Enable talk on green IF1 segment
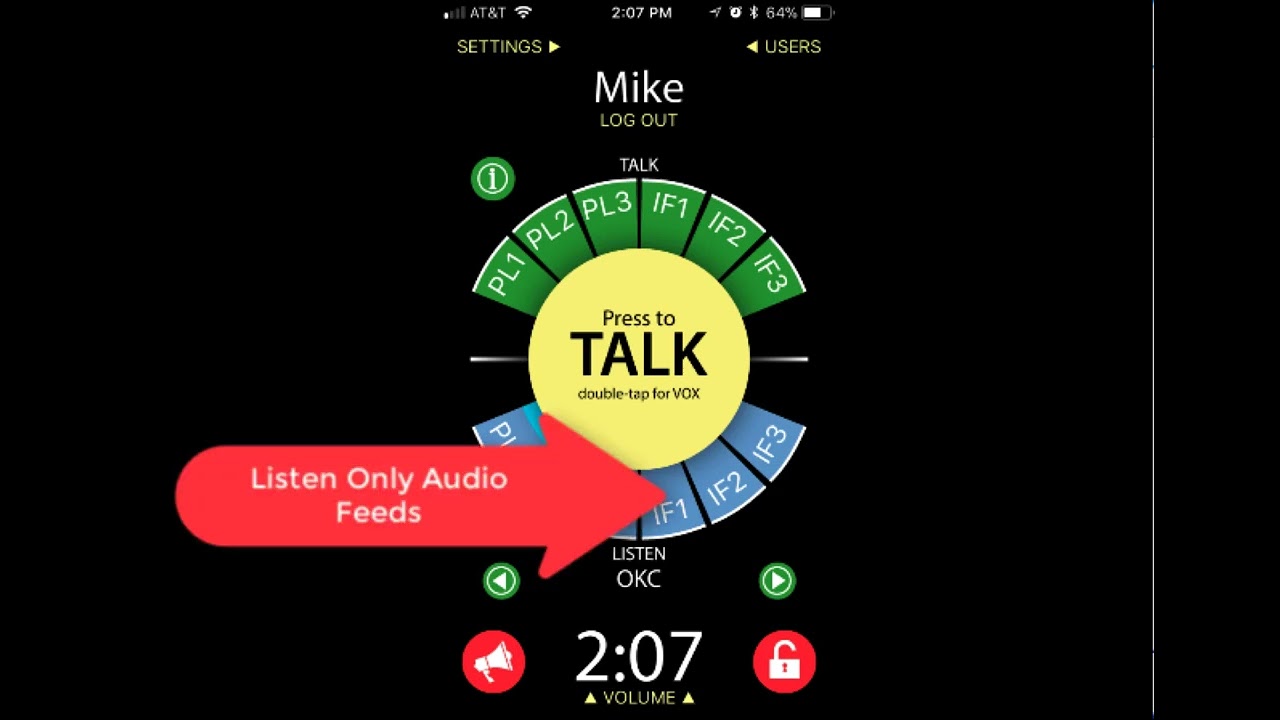Screen dimensions: 1280x720 click(x=671, y=208)
